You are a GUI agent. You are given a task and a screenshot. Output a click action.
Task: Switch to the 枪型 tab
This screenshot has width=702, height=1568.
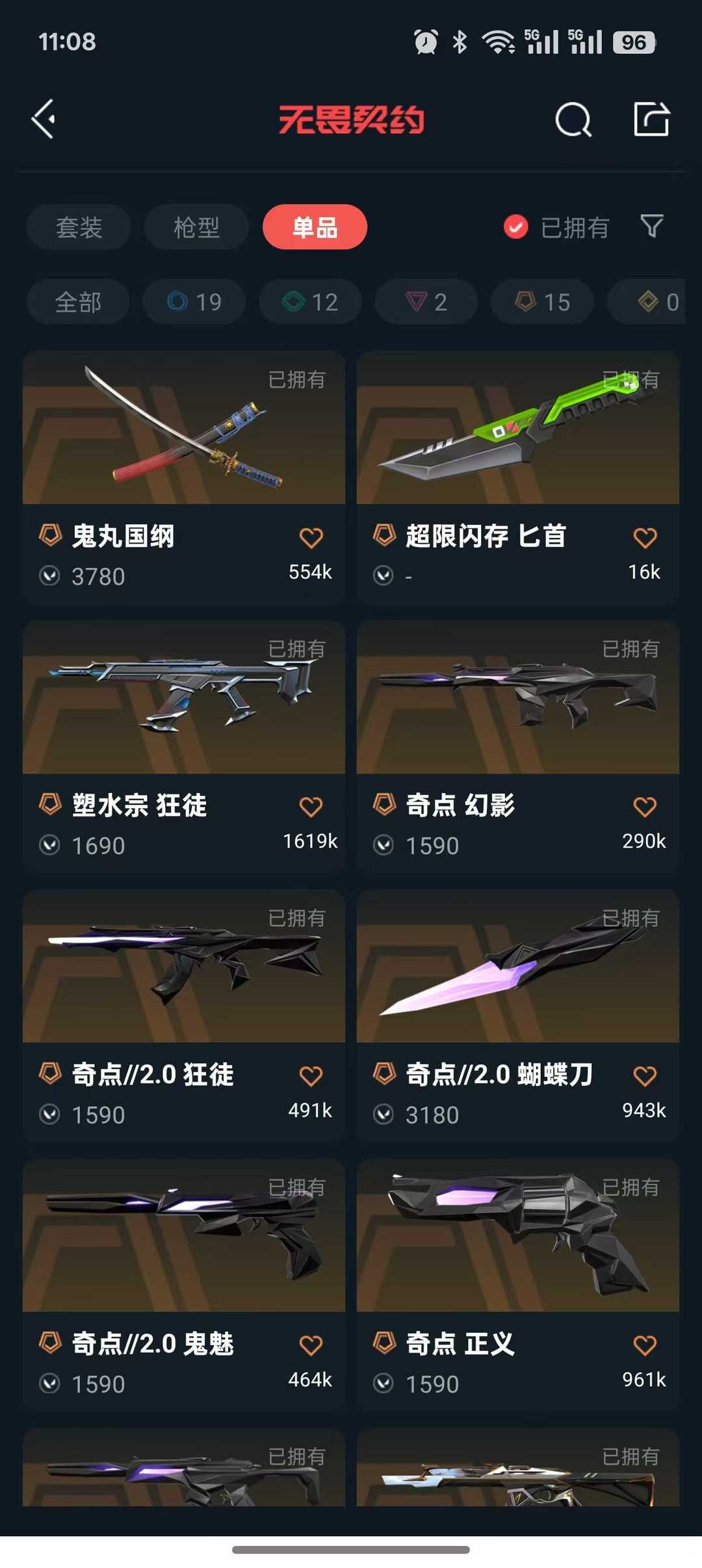[x=196, y=227]
